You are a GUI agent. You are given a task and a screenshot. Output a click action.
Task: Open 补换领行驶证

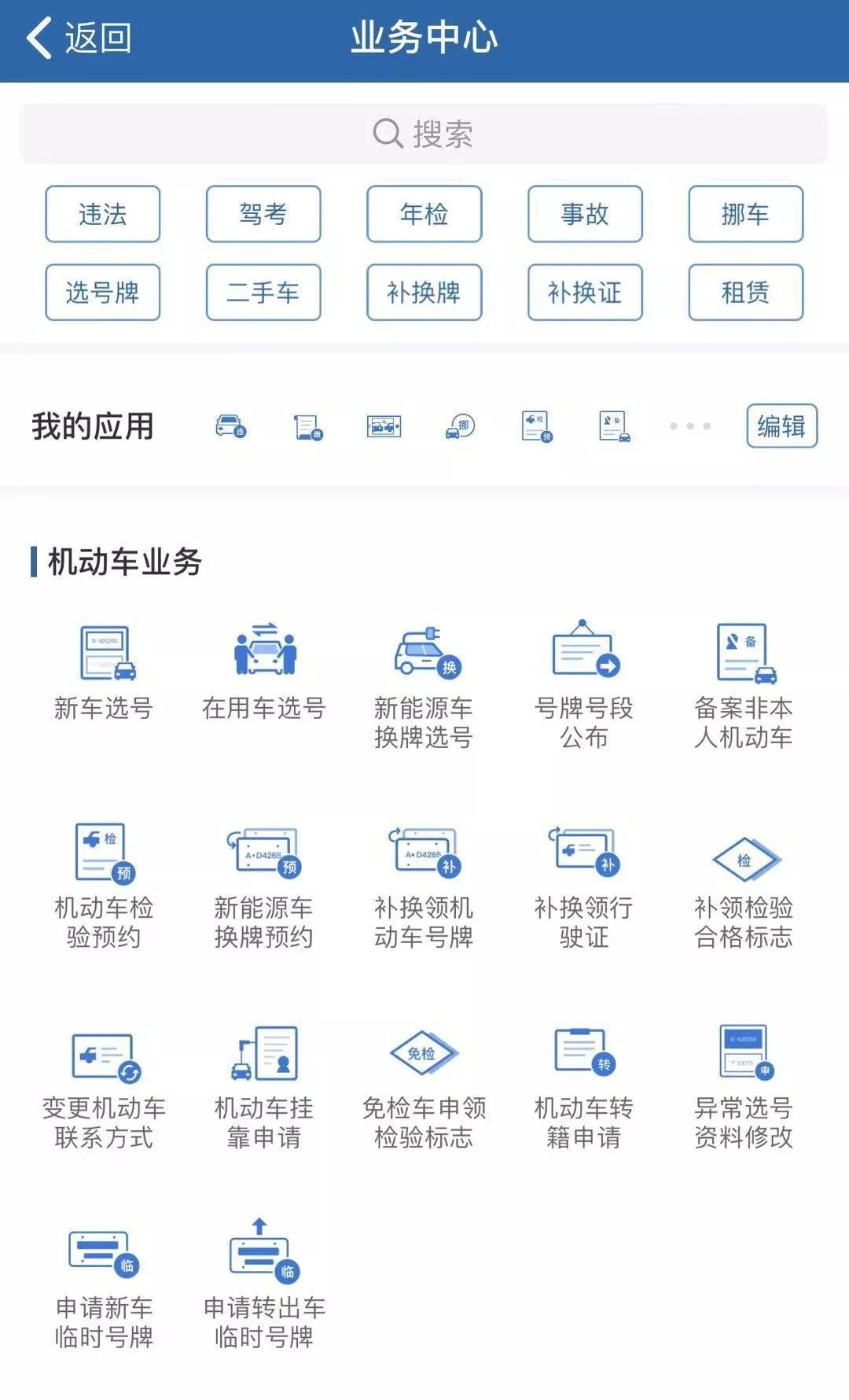584,887
